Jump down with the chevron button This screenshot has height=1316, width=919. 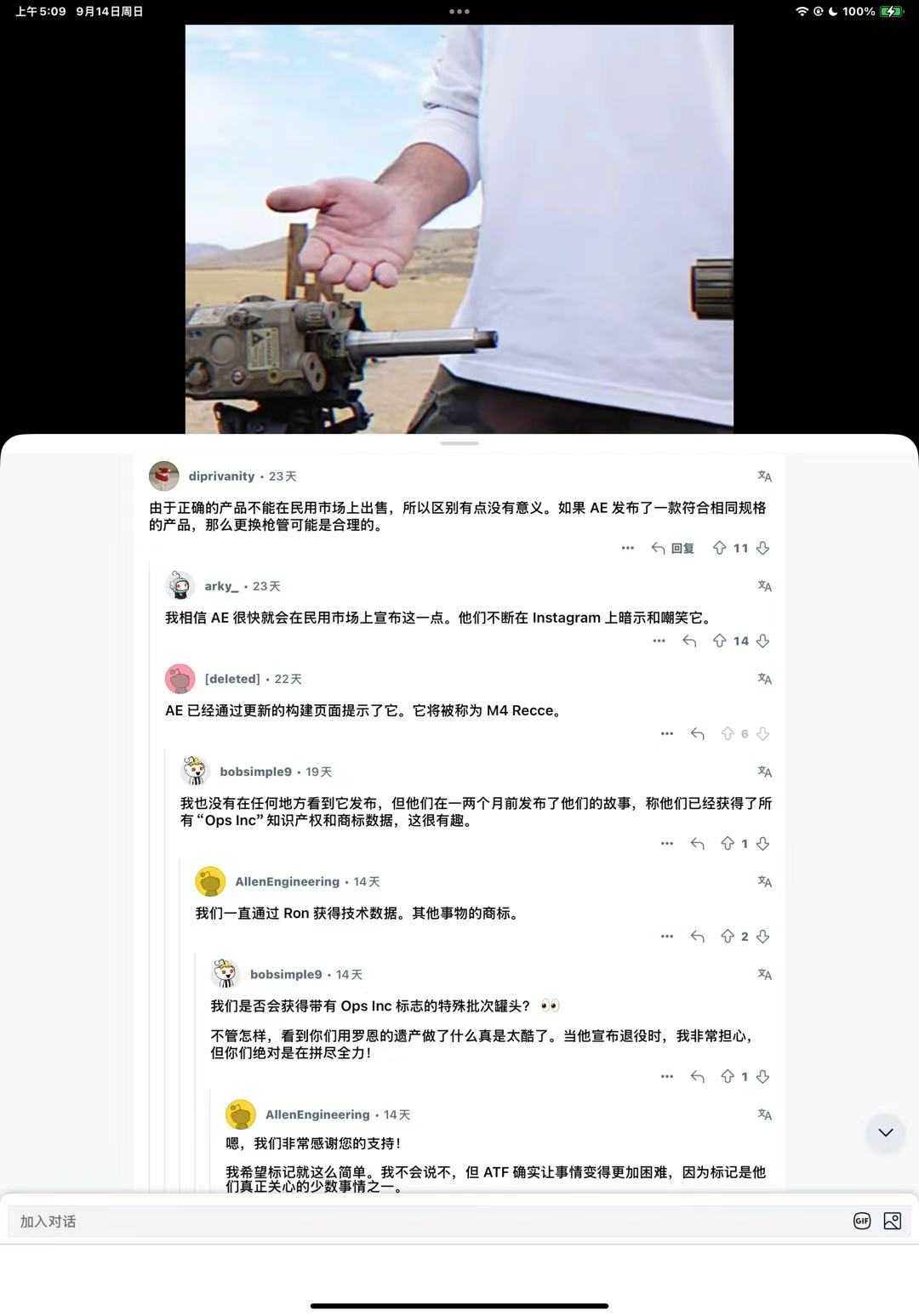coord(885,1132)
